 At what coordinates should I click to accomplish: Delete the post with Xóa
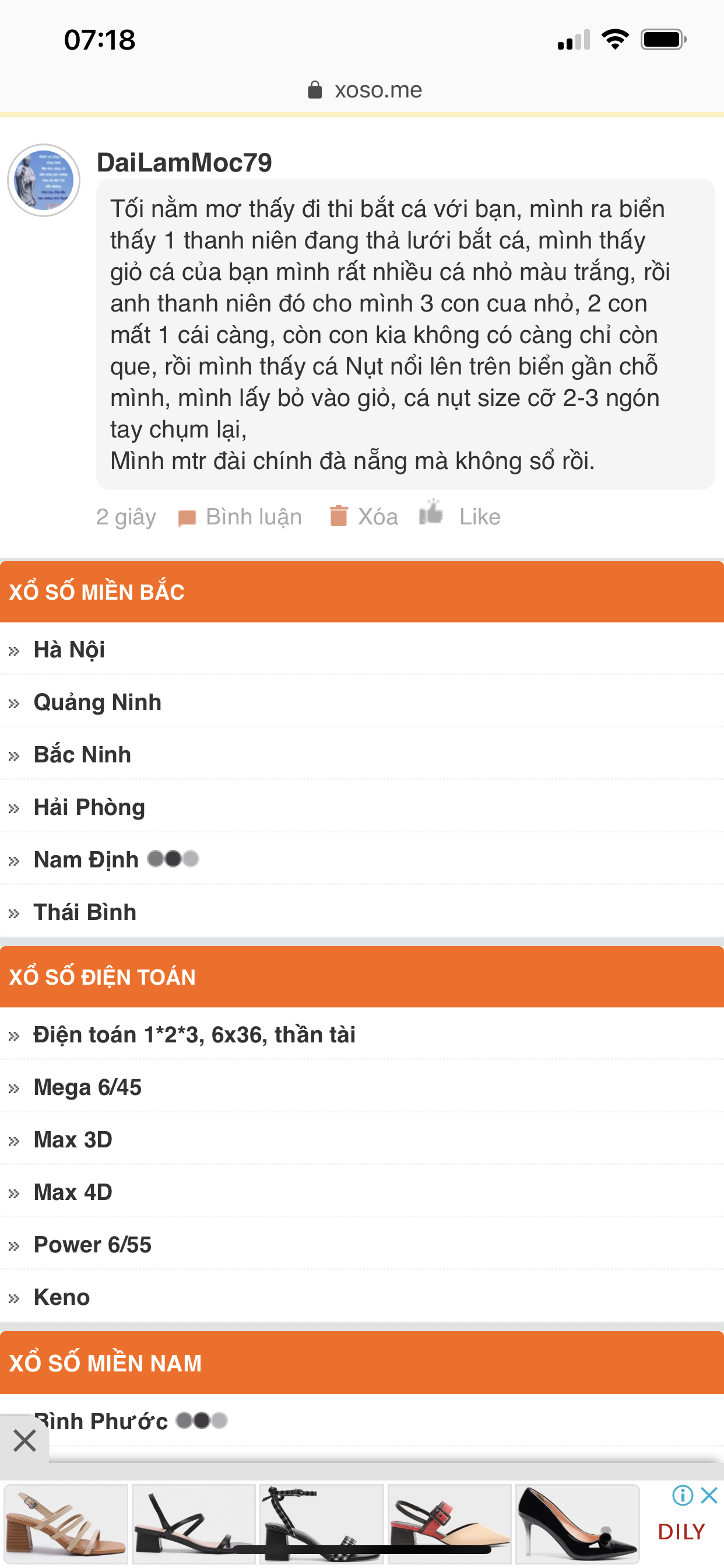coord(363,517)
